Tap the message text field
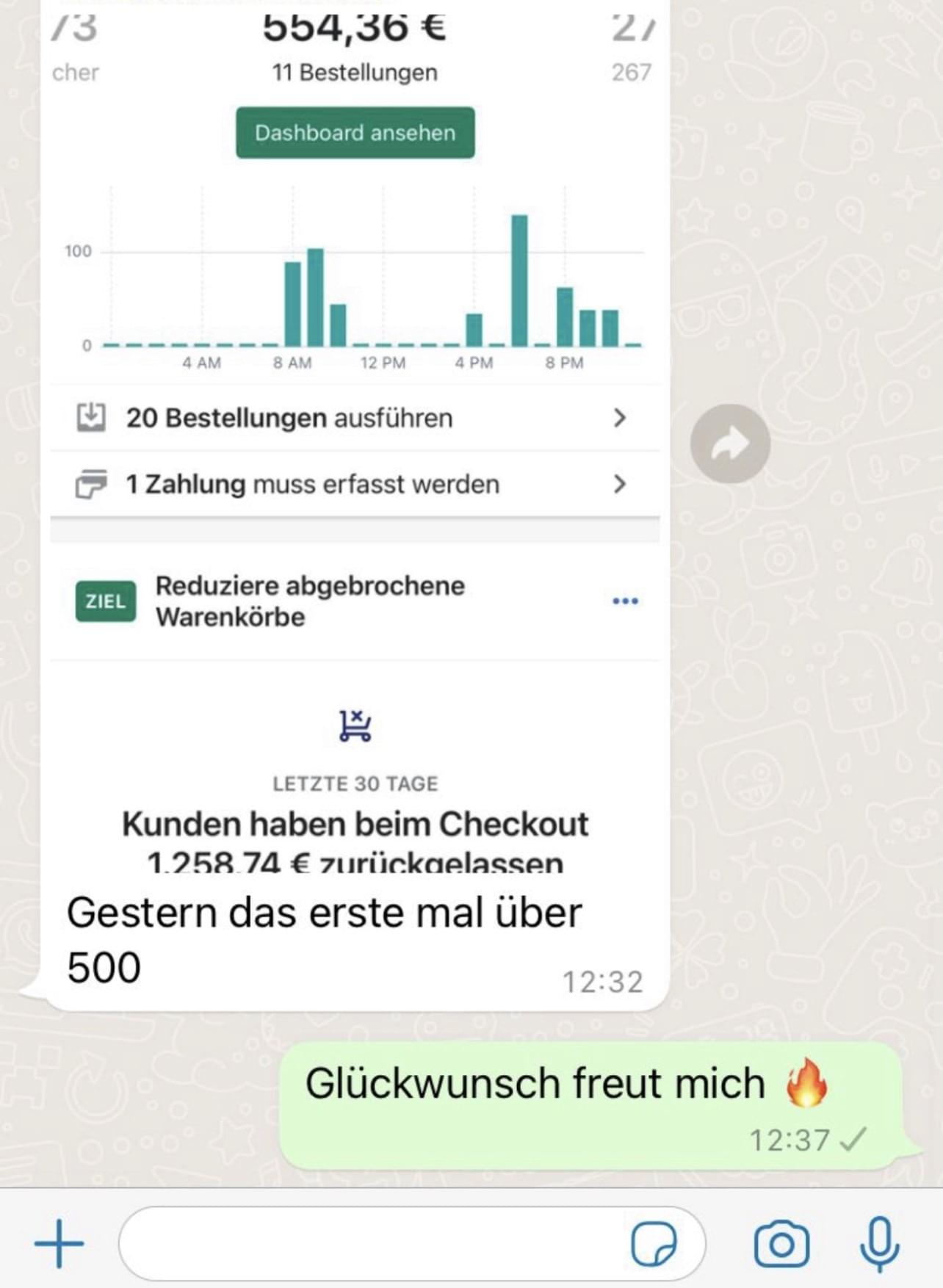This screenshot has height=1288, width=943. [367, 1244]
